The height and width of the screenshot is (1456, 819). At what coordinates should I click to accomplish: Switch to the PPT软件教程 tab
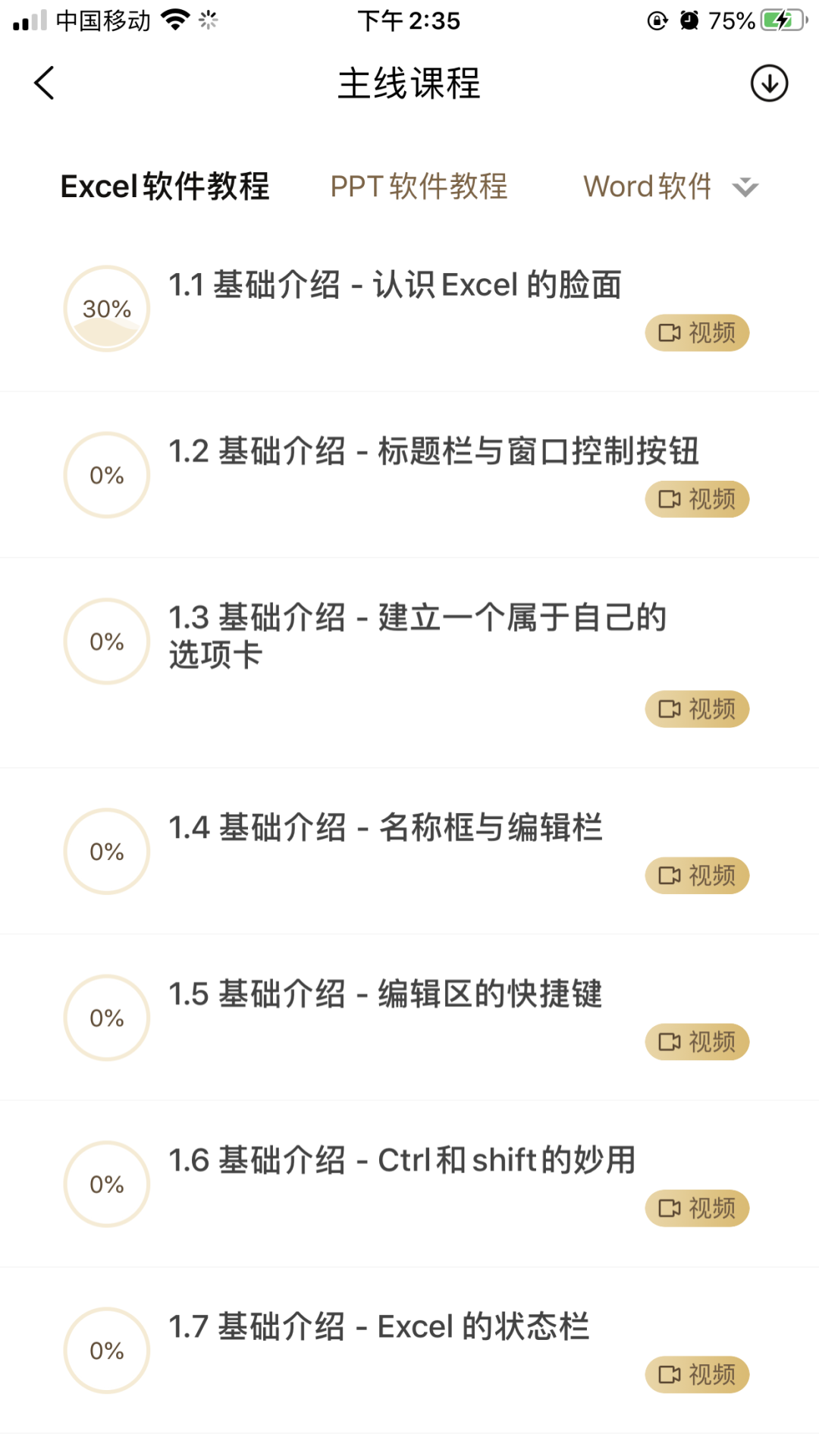[x=419, y=187]
